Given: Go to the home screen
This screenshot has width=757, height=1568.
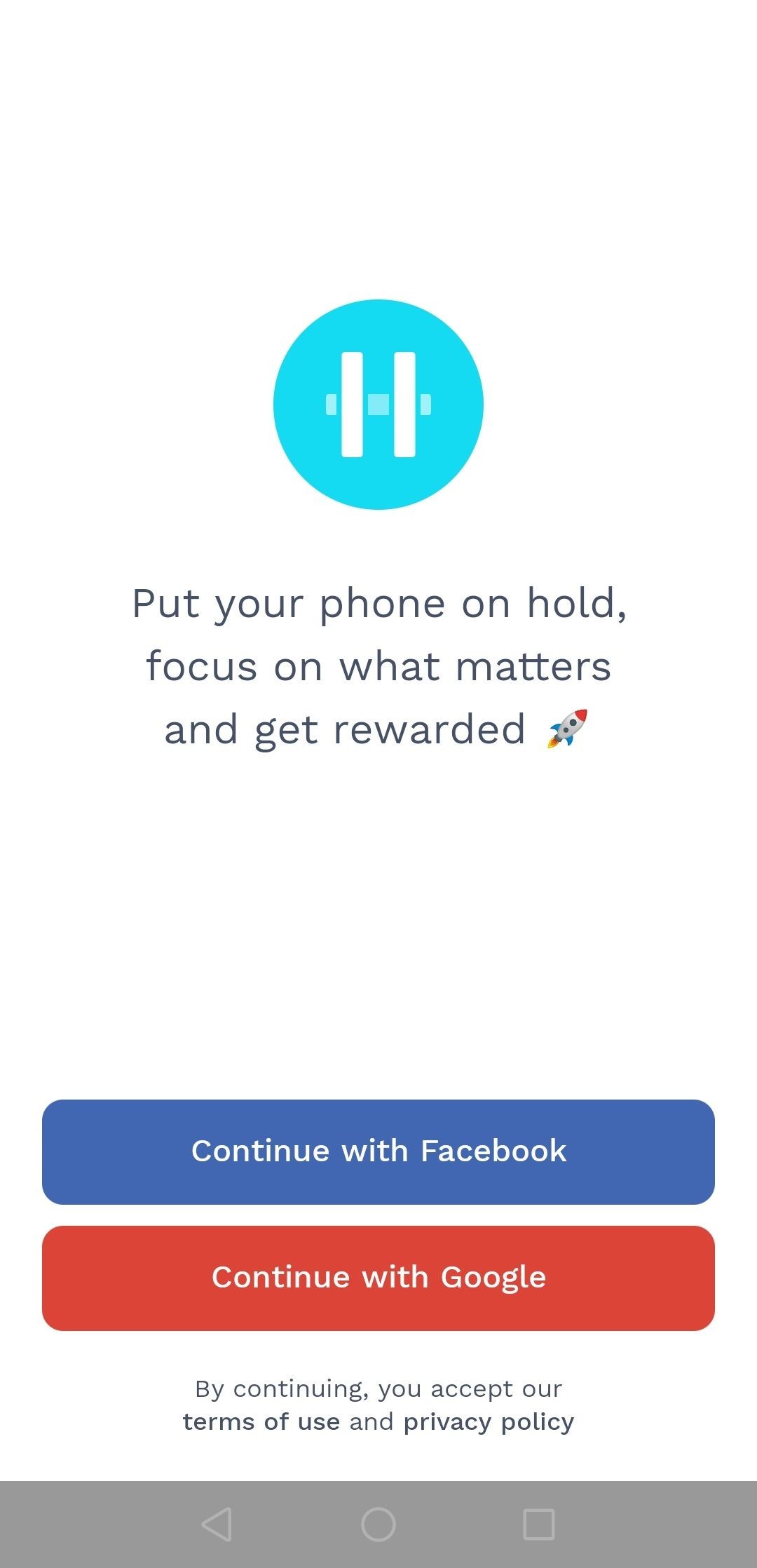Looking at the screenshot, I should coord(378,1524).
